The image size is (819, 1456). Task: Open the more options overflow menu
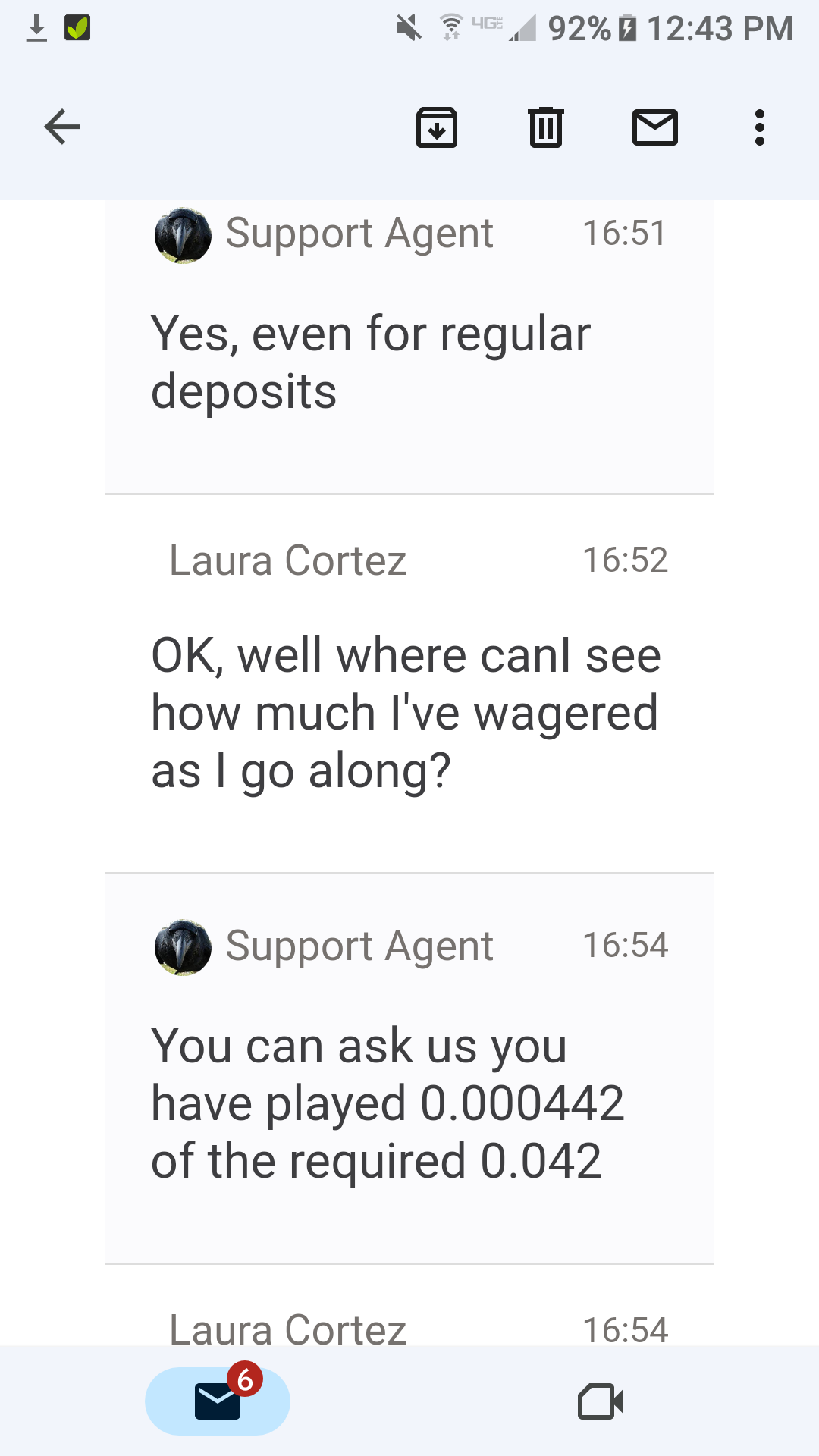(759, 127)
